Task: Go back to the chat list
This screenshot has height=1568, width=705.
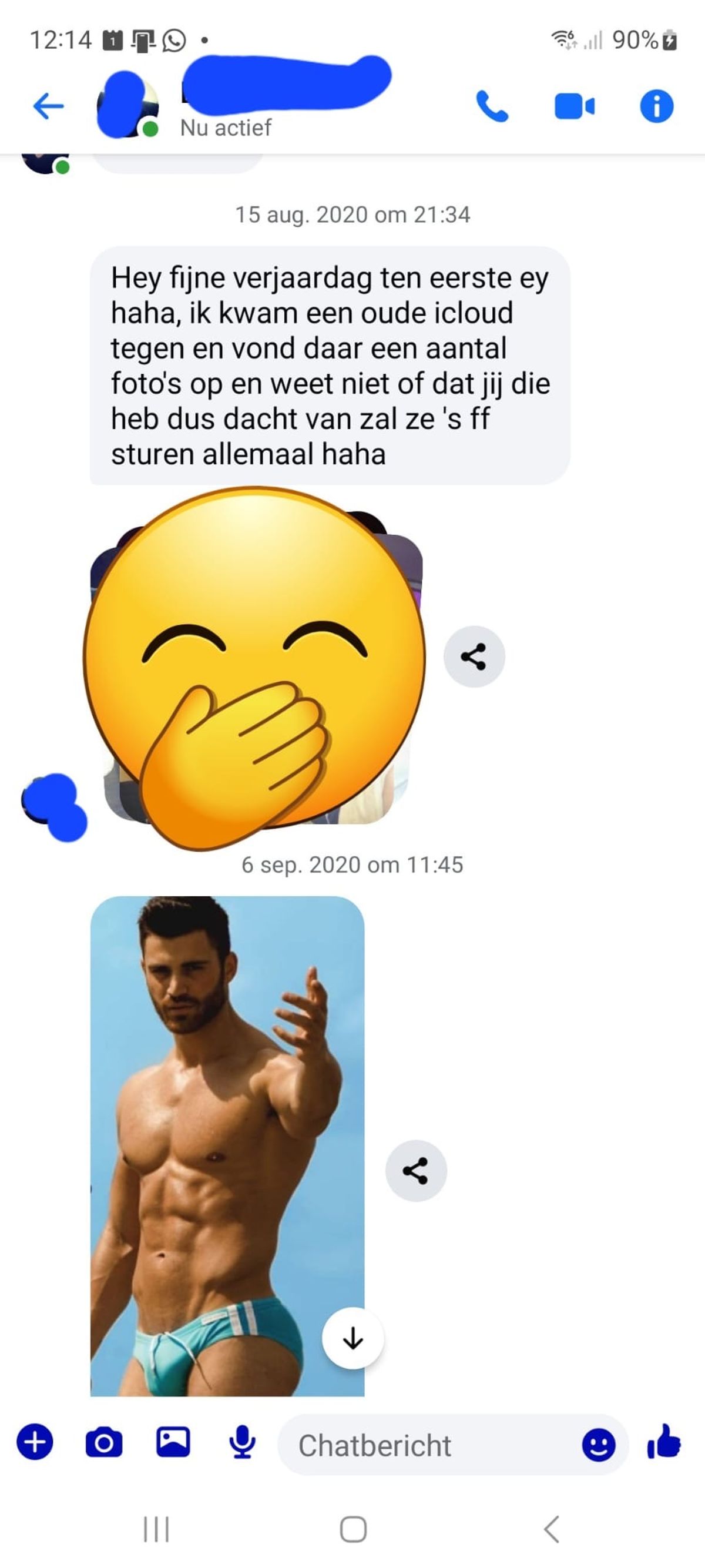Action: [48, 106]
